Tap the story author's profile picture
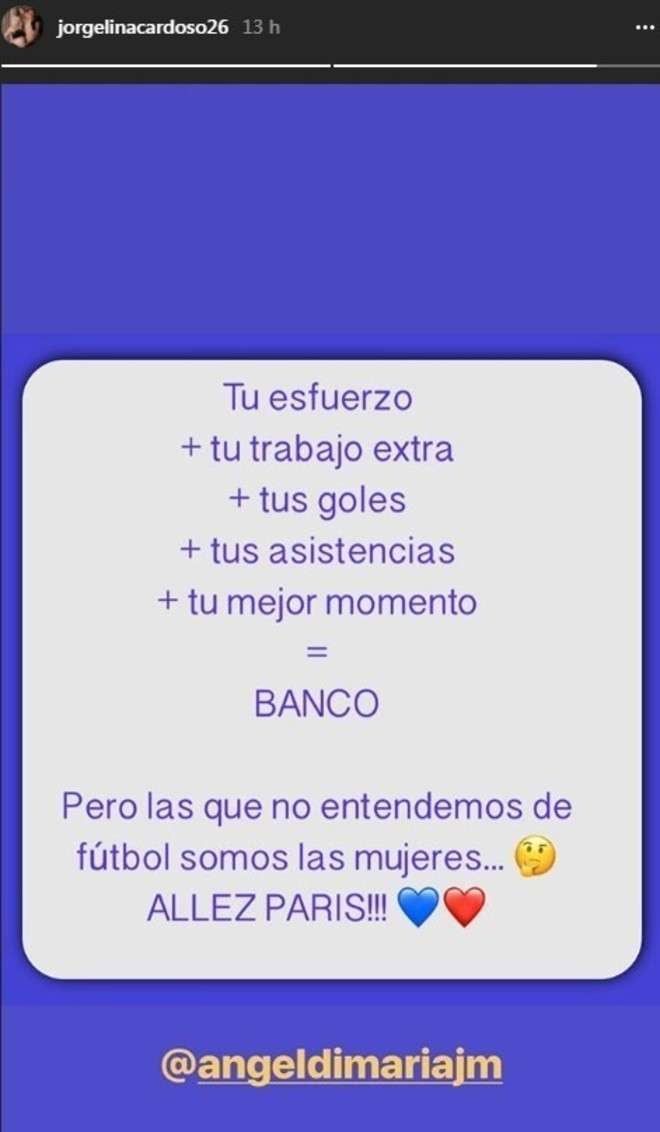The height and width of the screenshot is (1132, 660). (20, 28)
